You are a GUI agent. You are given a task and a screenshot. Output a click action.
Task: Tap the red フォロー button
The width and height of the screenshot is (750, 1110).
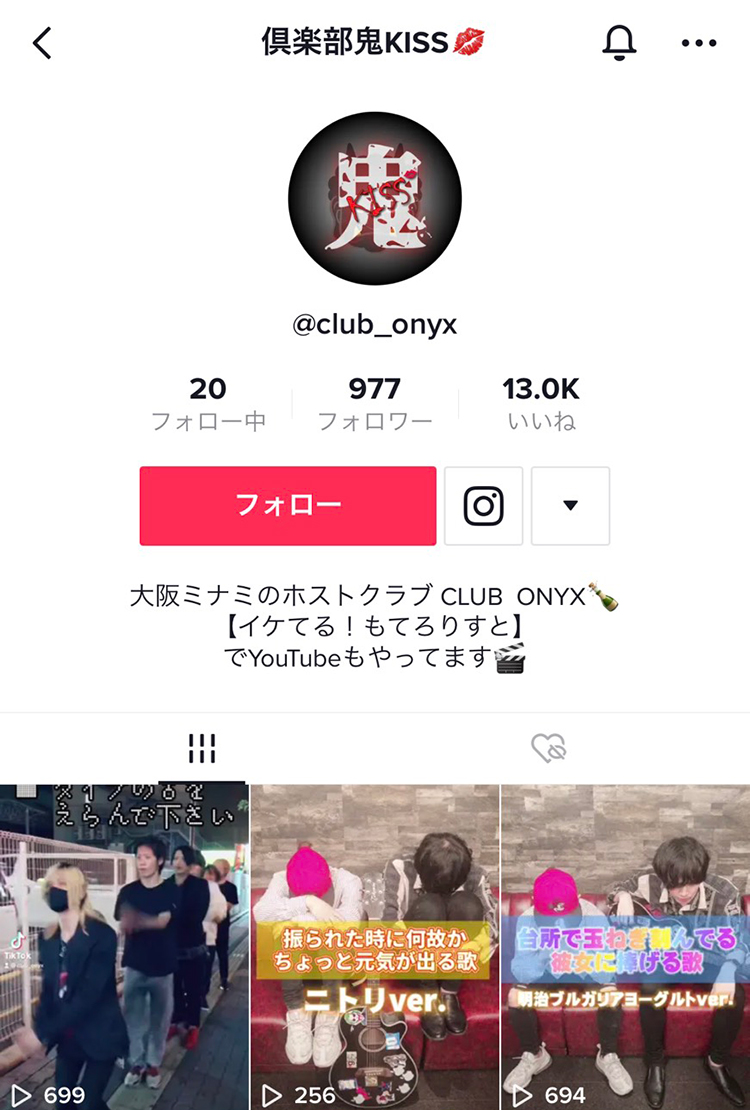(x=288, y=505)
